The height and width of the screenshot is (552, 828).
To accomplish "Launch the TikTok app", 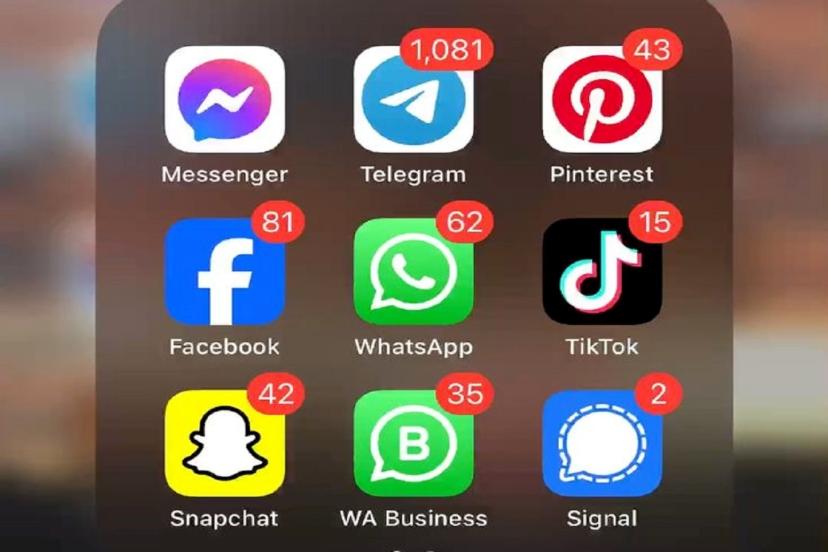I will click(601, 271).
